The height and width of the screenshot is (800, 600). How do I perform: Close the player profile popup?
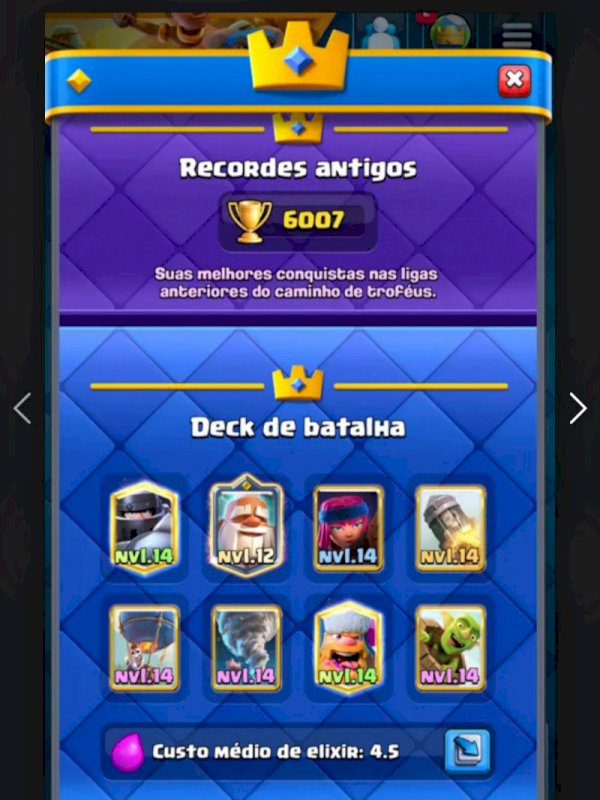514,80
